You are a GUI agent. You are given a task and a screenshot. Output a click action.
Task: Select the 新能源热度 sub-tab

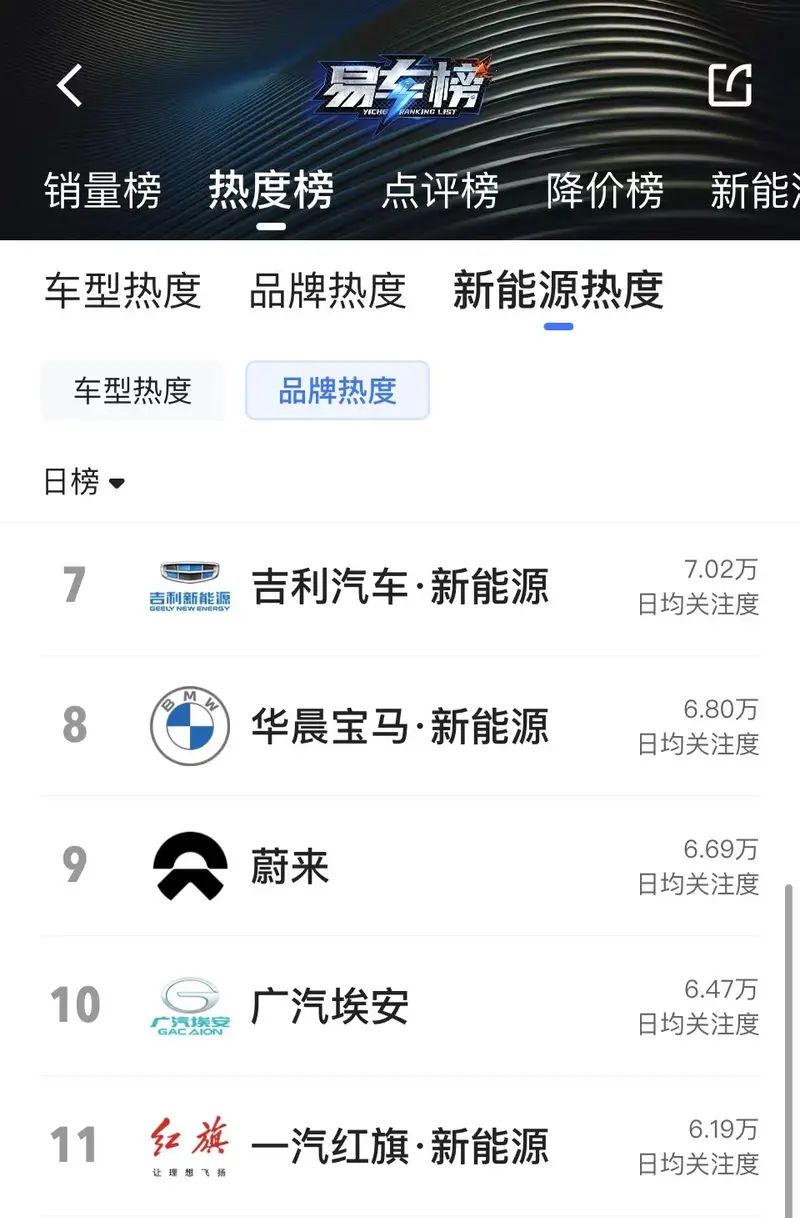pos(558,291)
